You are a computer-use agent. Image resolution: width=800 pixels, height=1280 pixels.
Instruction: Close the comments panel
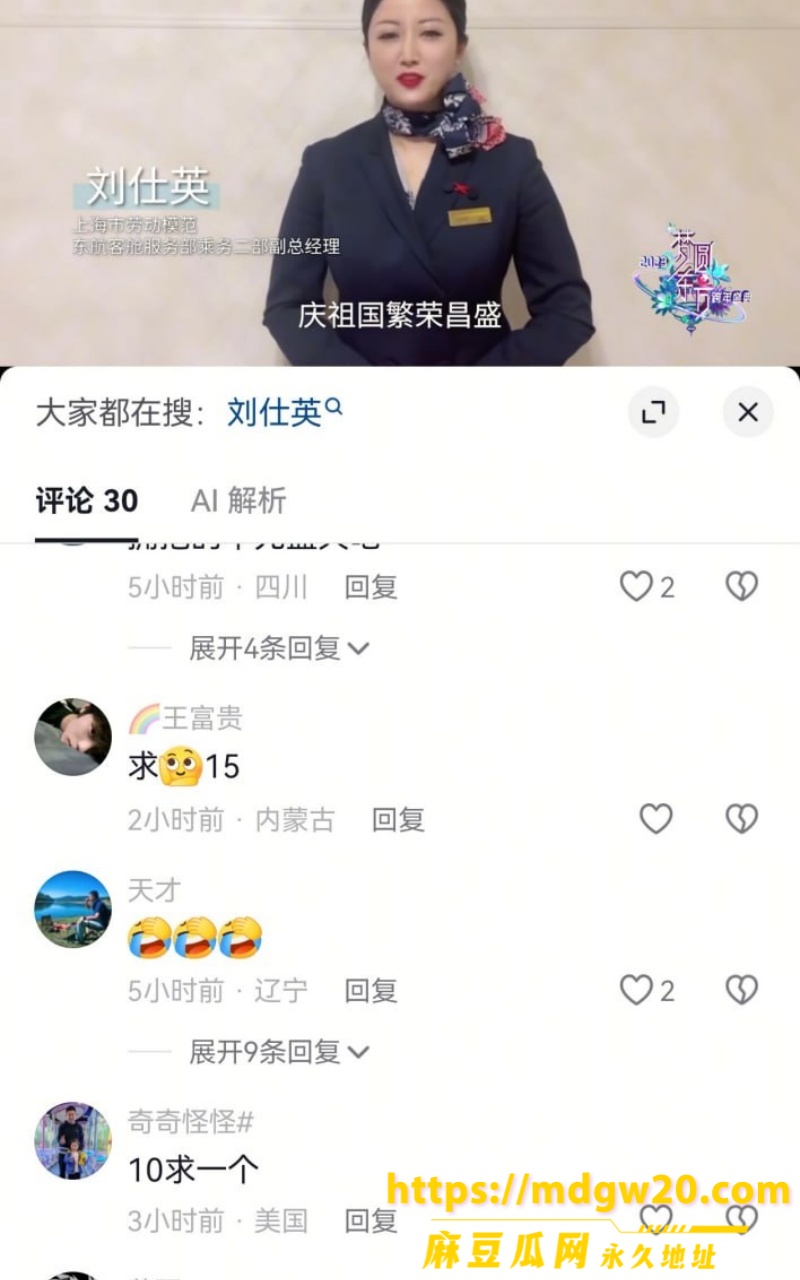[748, 412]
